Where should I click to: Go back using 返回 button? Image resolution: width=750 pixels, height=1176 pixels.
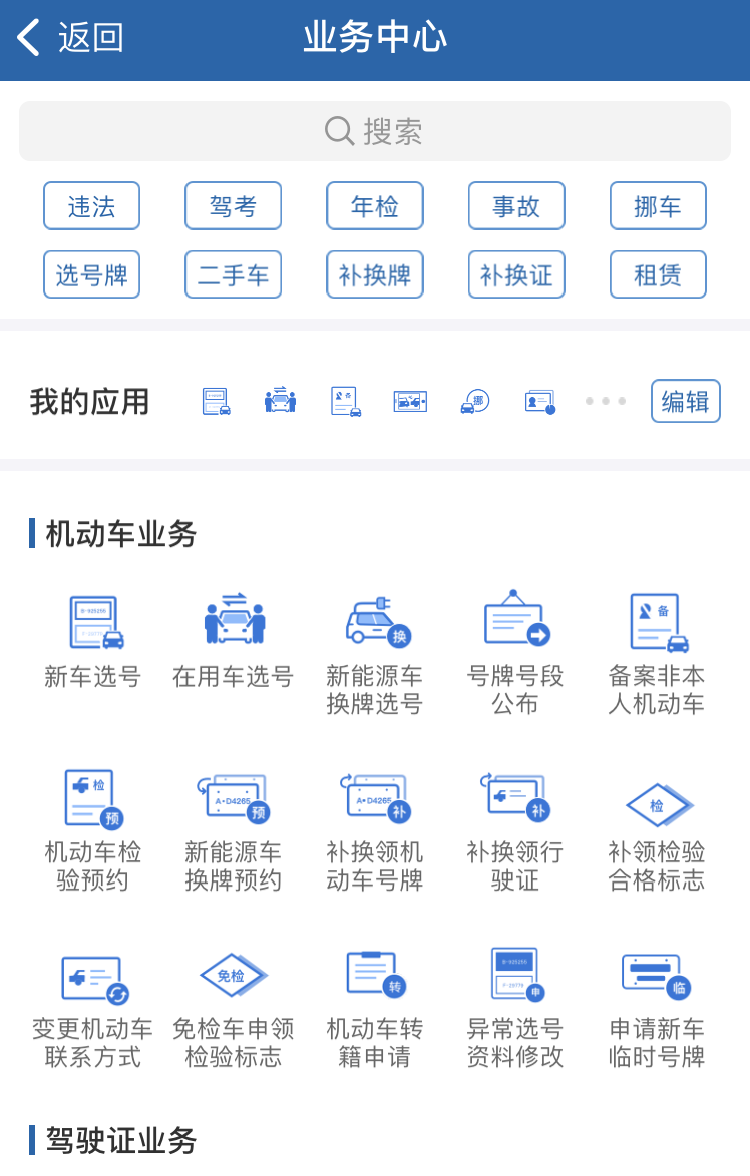[x=70, y=38]
